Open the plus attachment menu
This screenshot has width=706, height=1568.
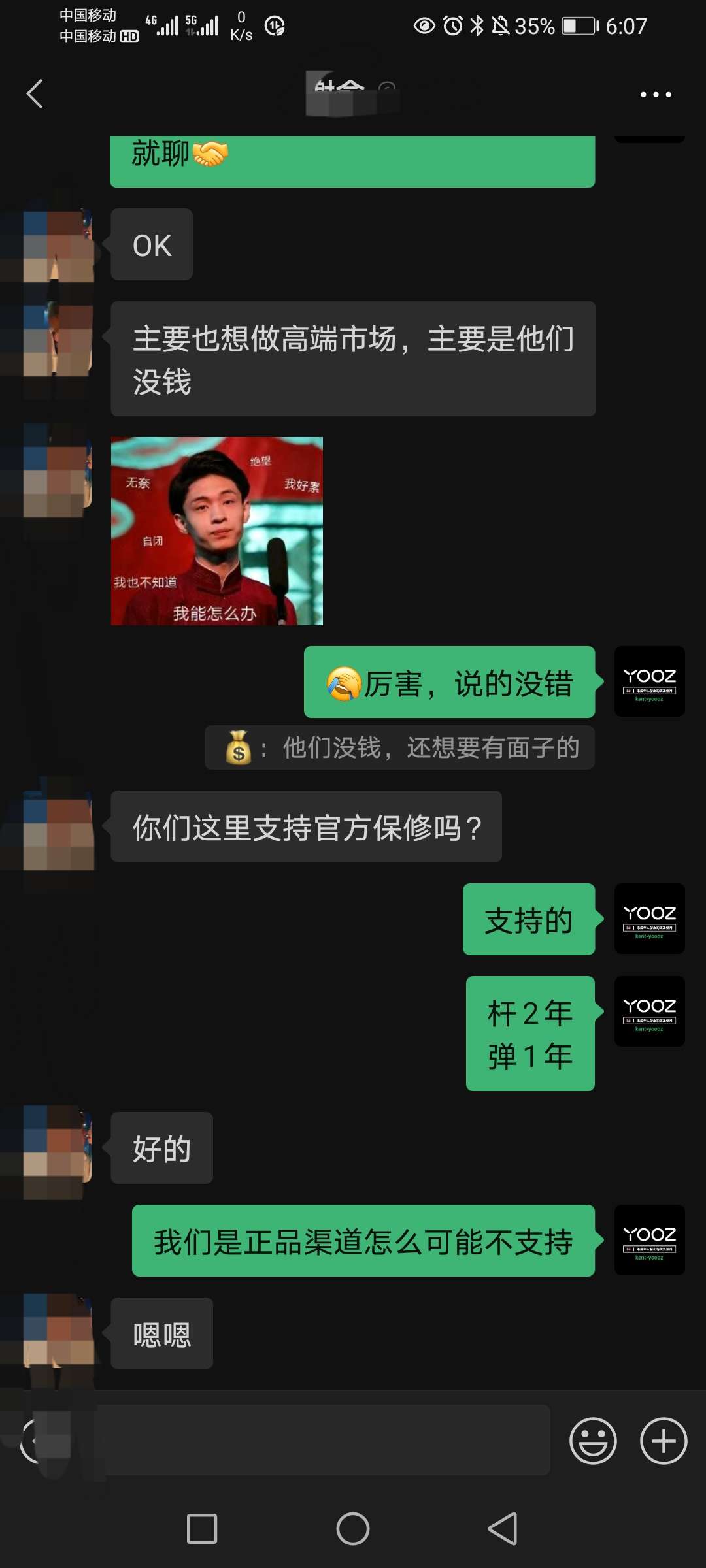[663, 1441]
